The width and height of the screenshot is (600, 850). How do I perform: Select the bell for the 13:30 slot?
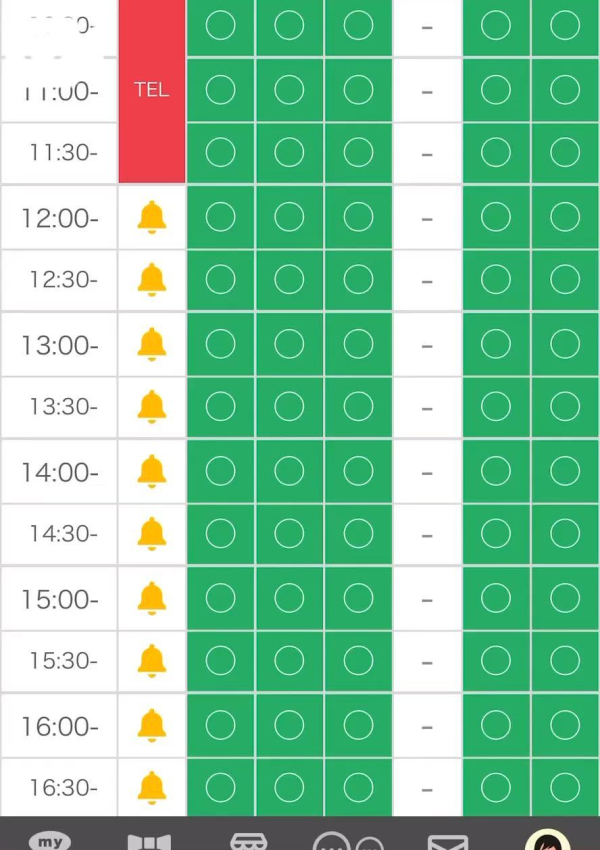click(152, 407)
